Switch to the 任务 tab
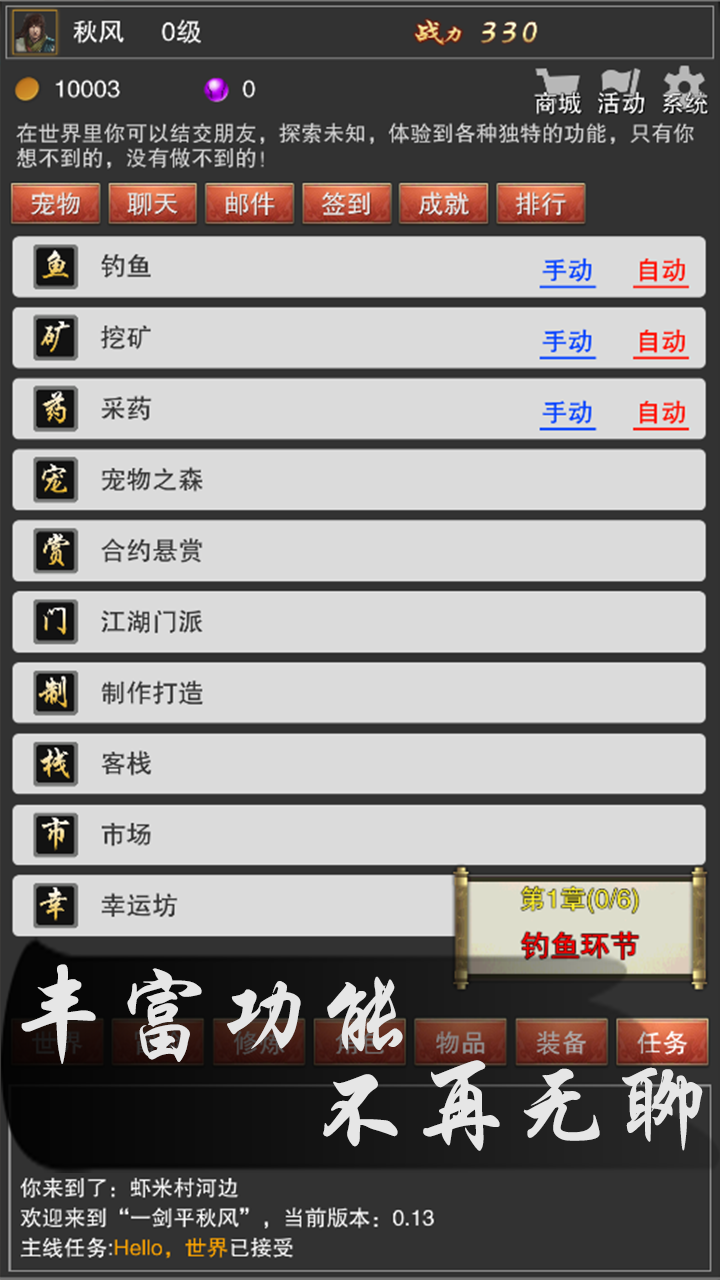Viewport: 720px width, 1280px height. tap(661, 1042)
